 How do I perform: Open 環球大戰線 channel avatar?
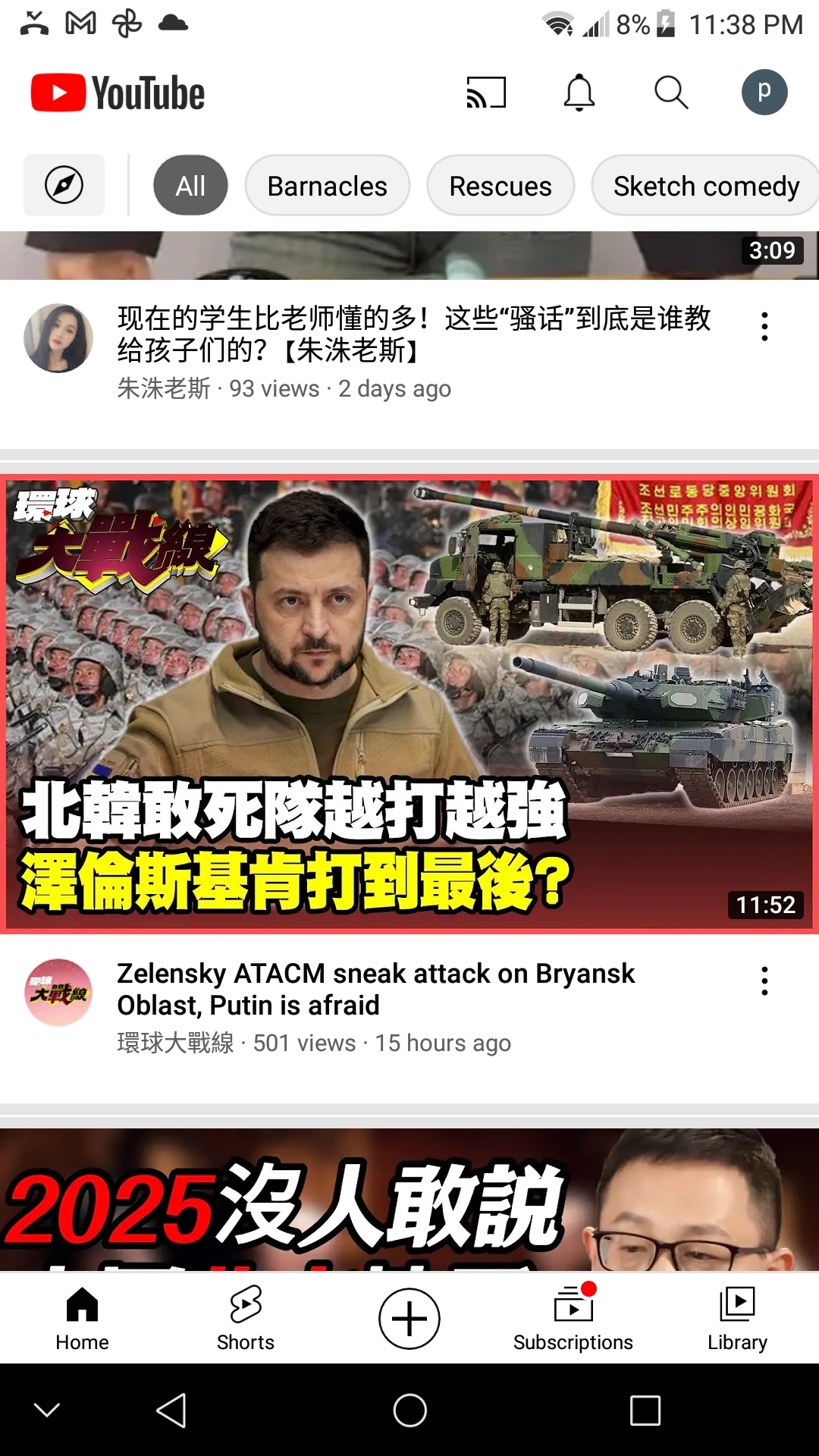pyautogui.click(x=58, y=993)
